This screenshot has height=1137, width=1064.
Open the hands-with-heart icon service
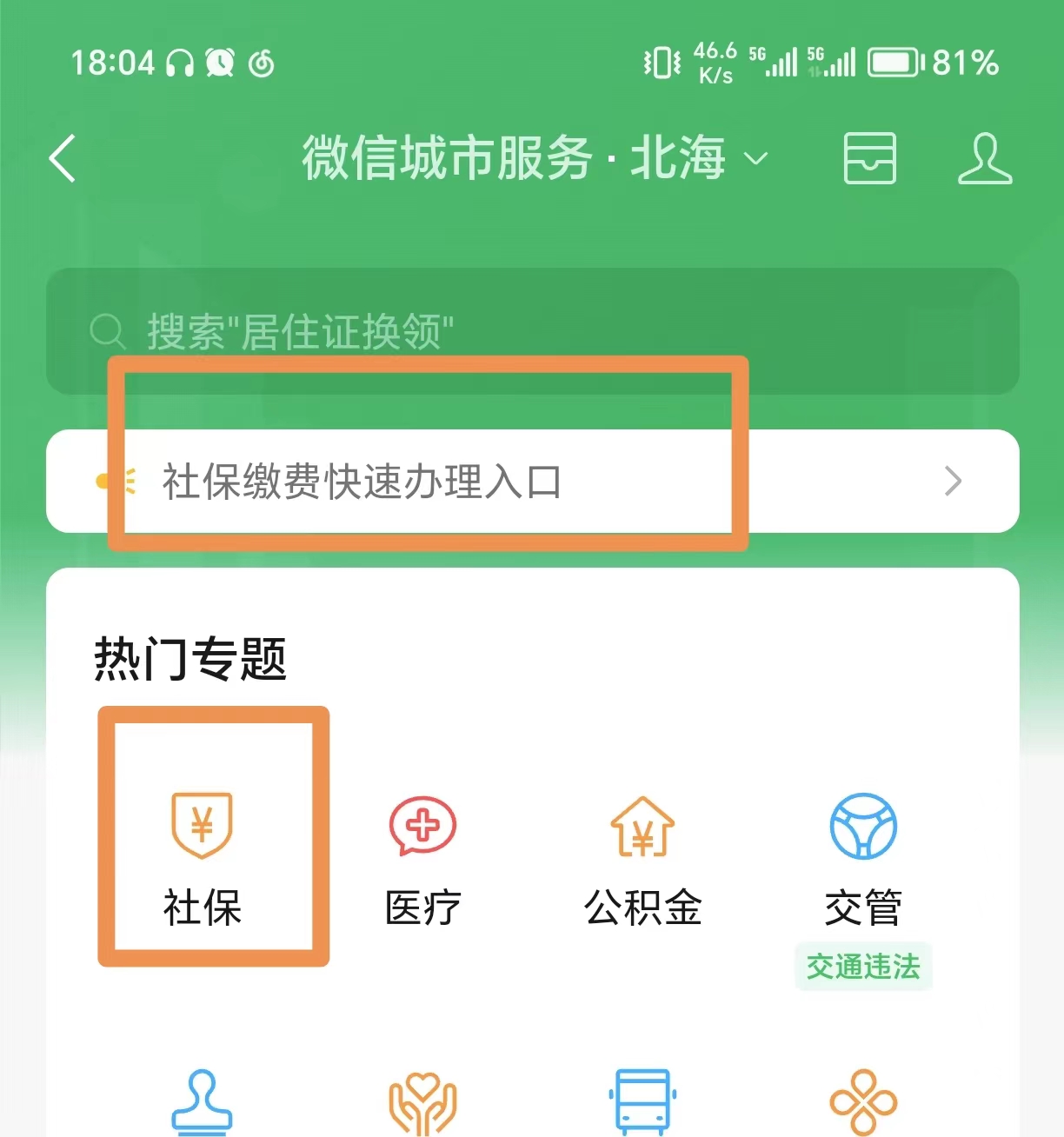tap(422, 1102)
